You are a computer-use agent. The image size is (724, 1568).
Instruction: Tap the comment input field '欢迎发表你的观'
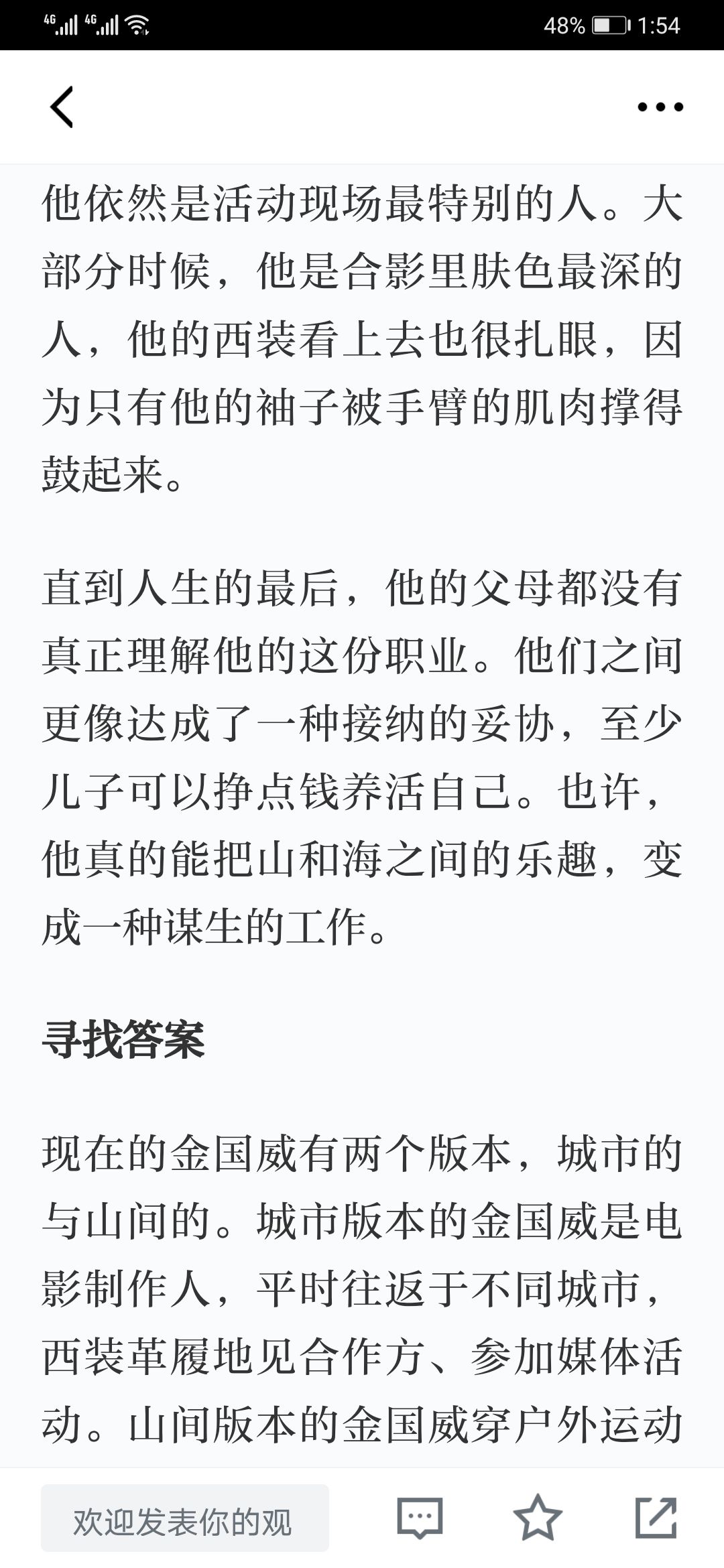point(185,1518)
